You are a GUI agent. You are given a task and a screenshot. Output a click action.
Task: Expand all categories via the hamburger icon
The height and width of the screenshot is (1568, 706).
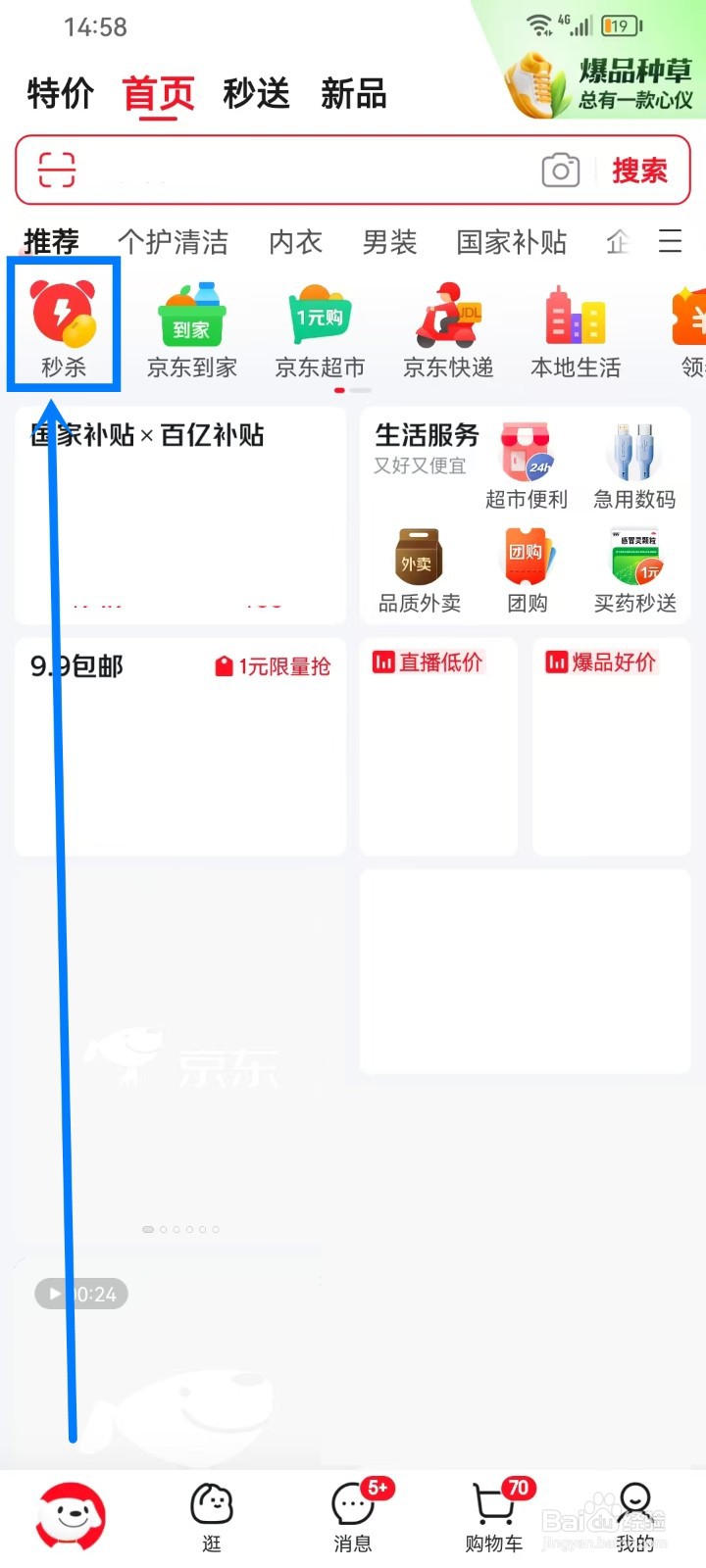(x=669, y=242)
